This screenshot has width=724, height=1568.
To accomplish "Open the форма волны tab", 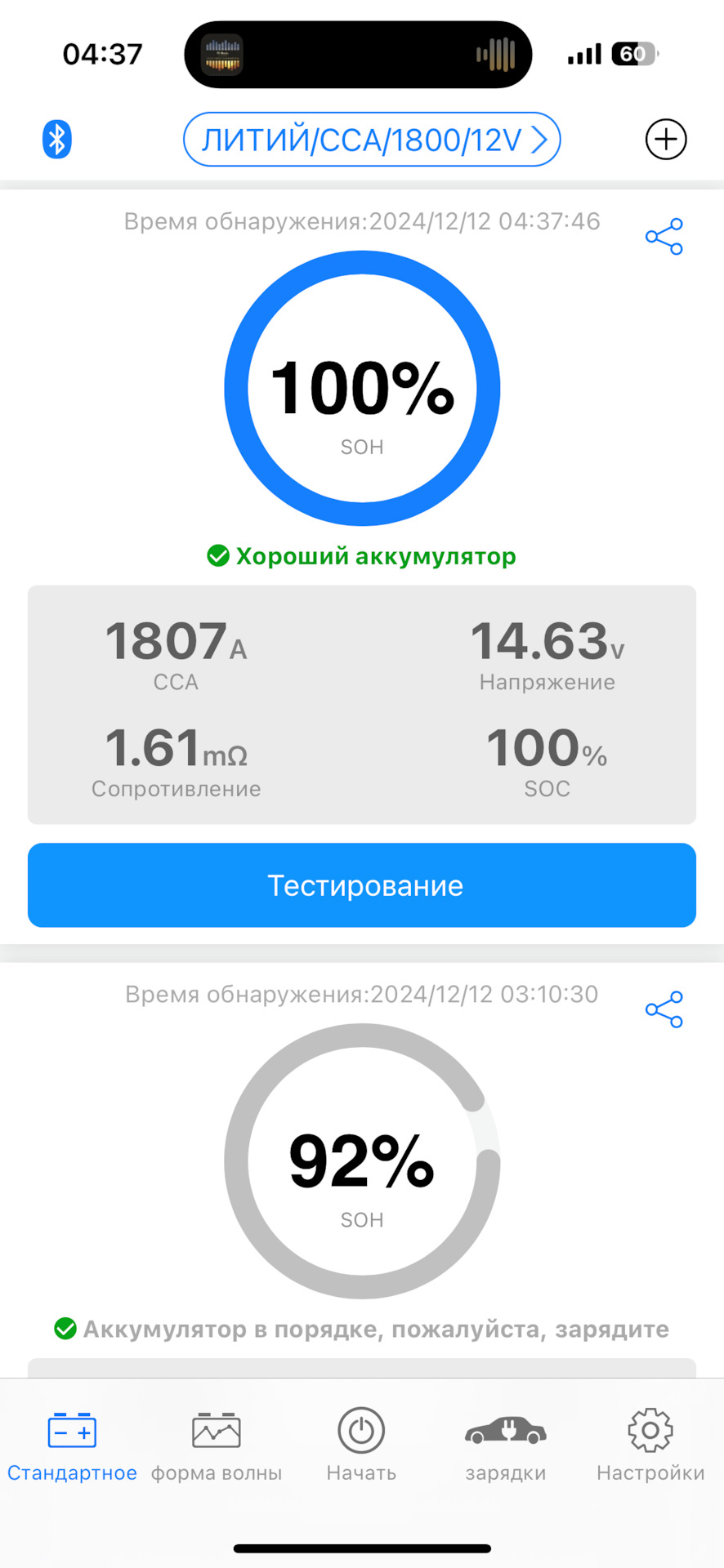I will pos(217,1447).
